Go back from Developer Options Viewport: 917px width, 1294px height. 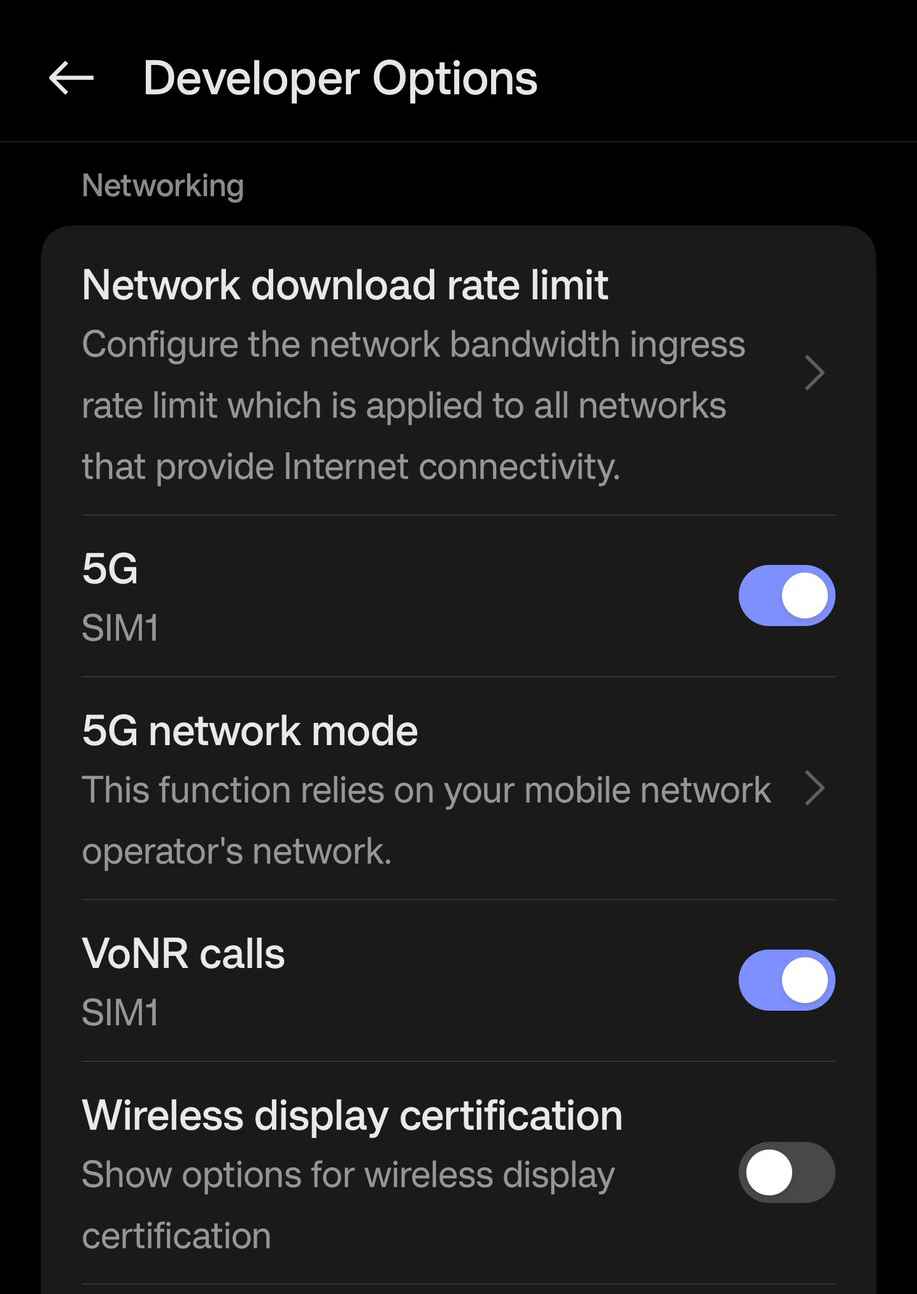click(x=71, y=78)
